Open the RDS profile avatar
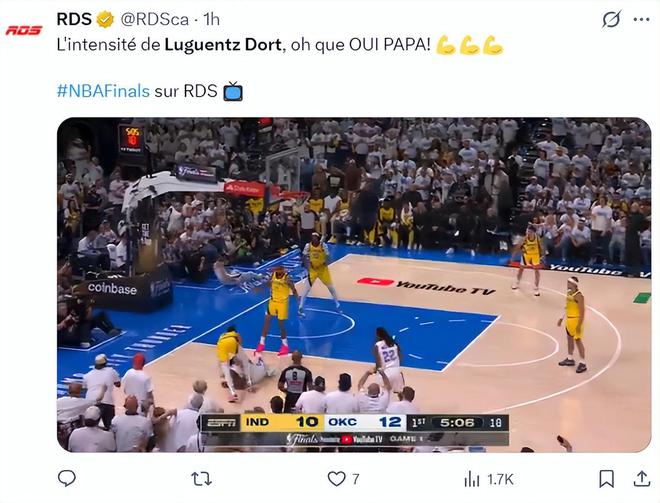Screen dimensions: 660x503 click(x=24, y=29)
